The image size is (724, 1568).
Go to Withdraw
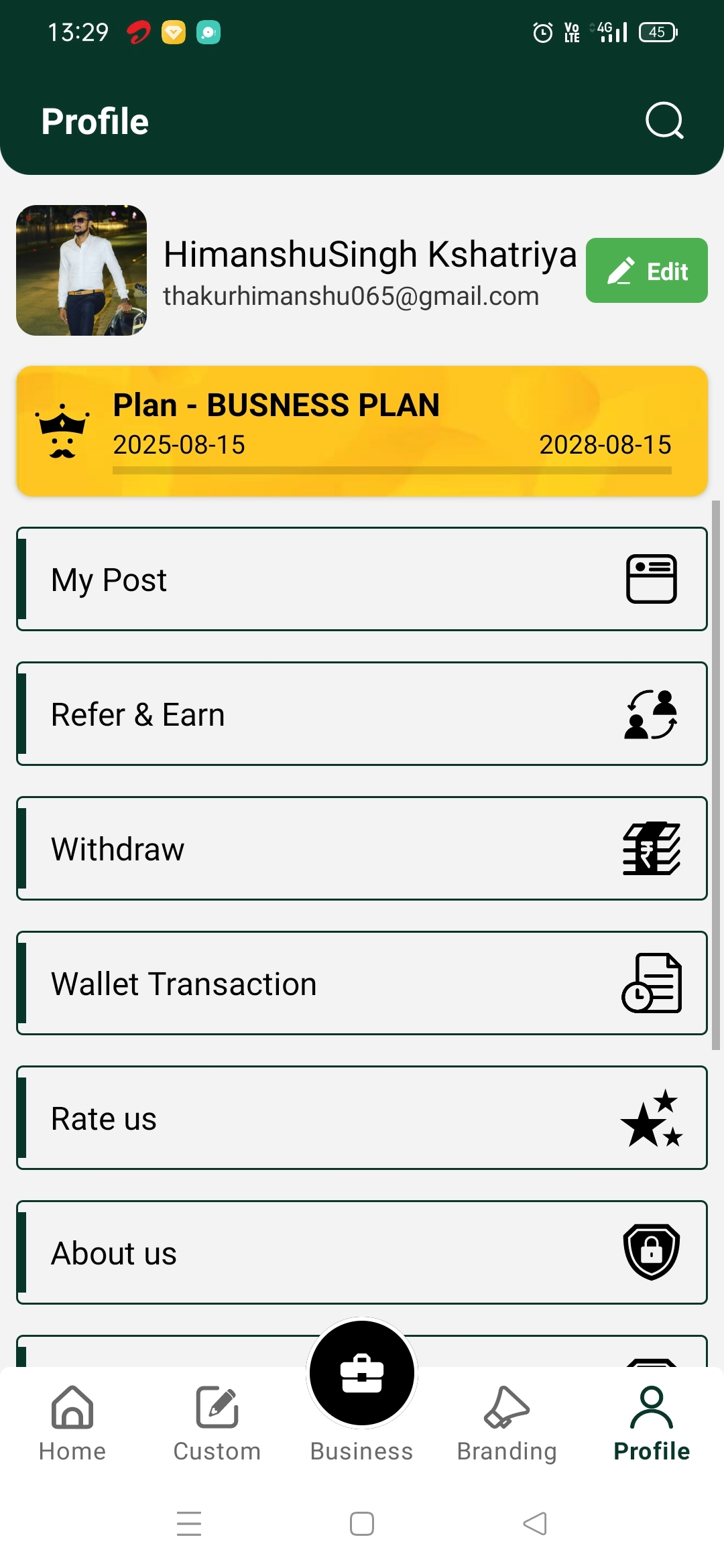(362, 848)
